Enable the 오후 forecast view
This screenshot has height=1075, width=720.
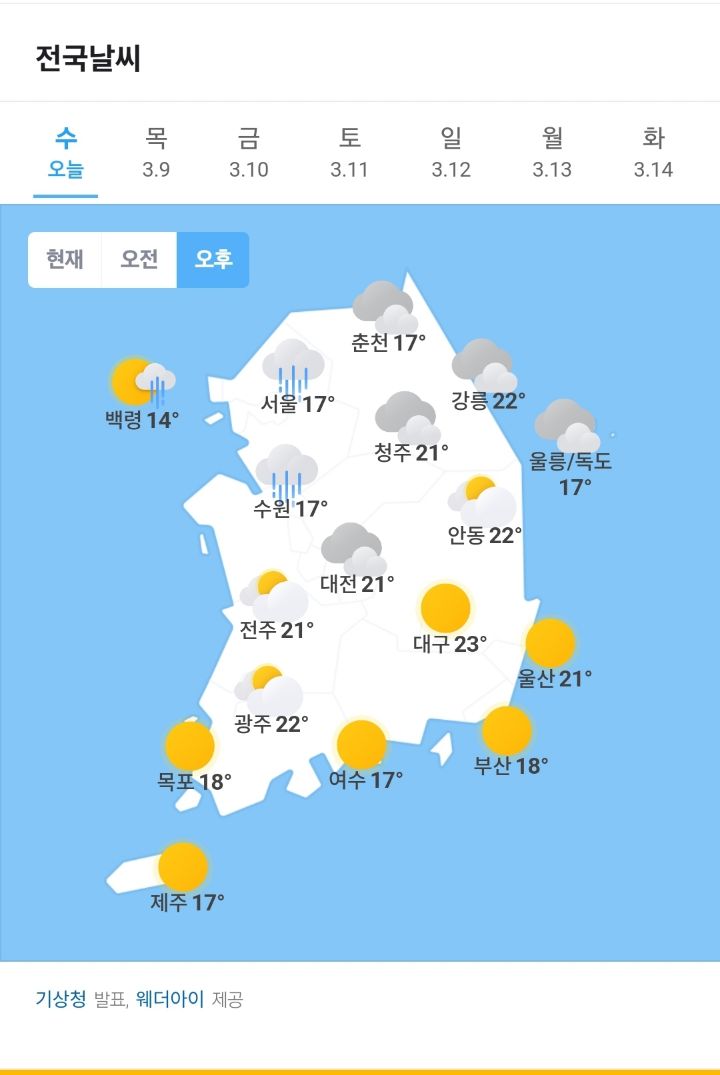[212, 257]
